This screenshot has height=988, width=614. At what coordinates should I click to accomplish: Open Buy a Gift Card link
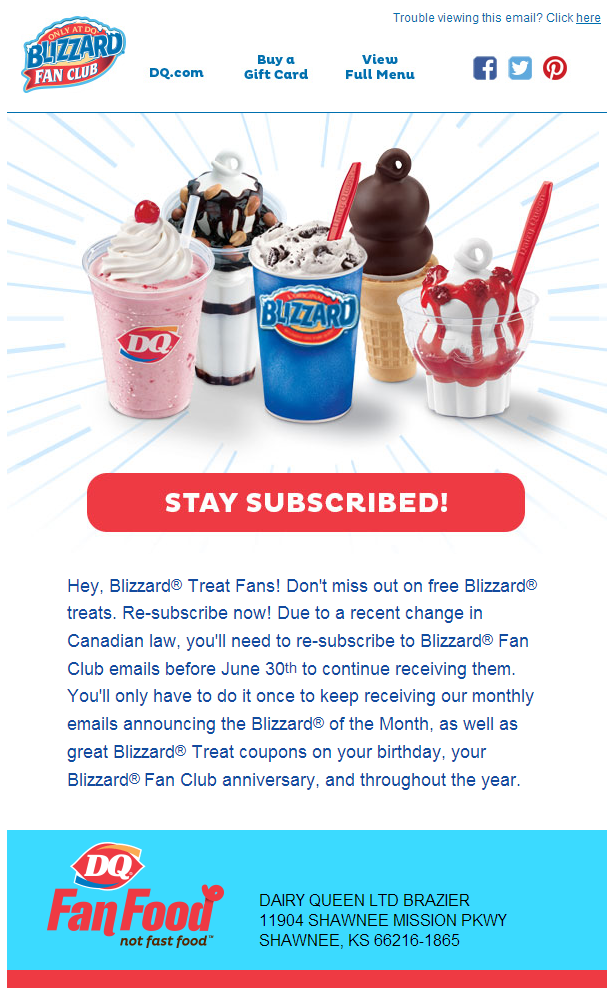click(276, 67)
